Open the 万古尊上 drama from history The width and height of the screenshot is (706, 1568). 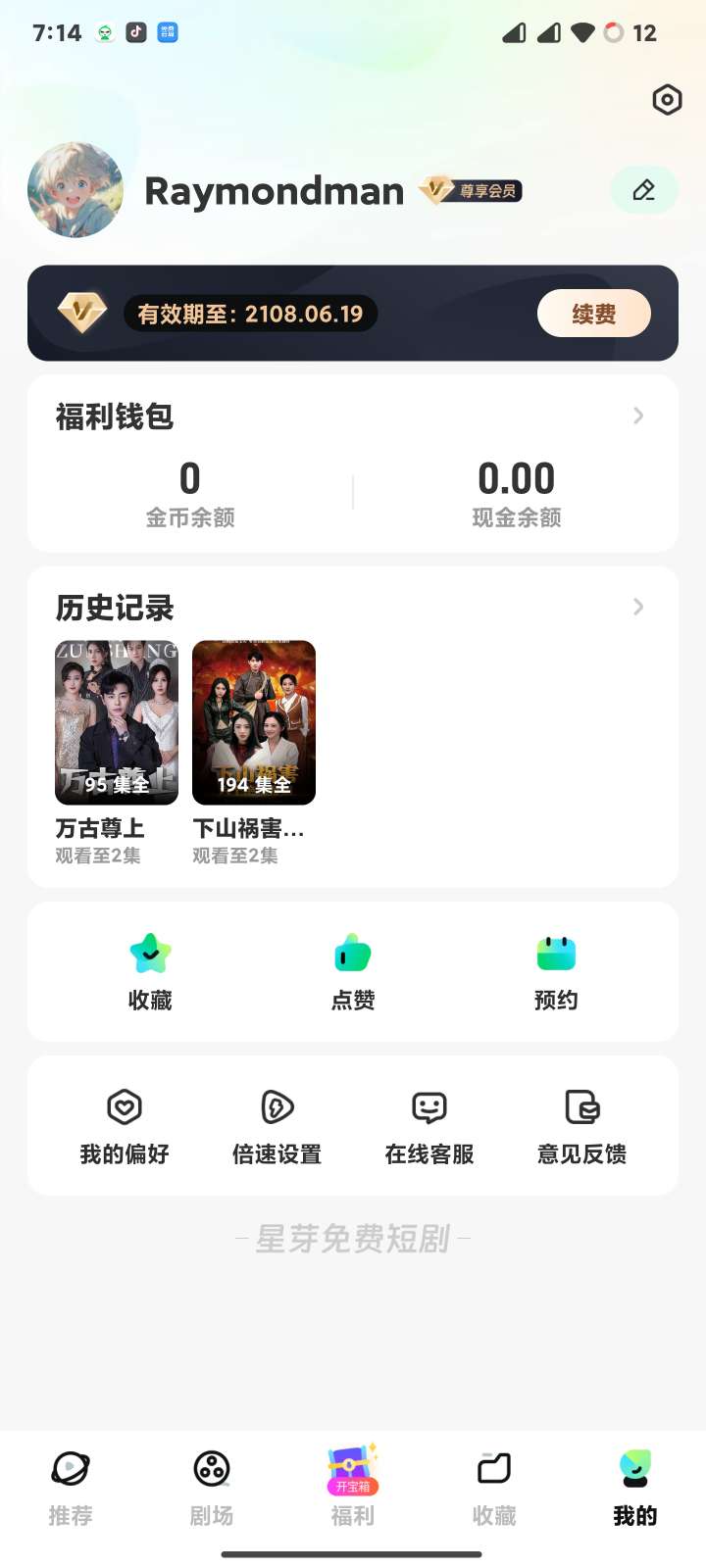(117, 723)
